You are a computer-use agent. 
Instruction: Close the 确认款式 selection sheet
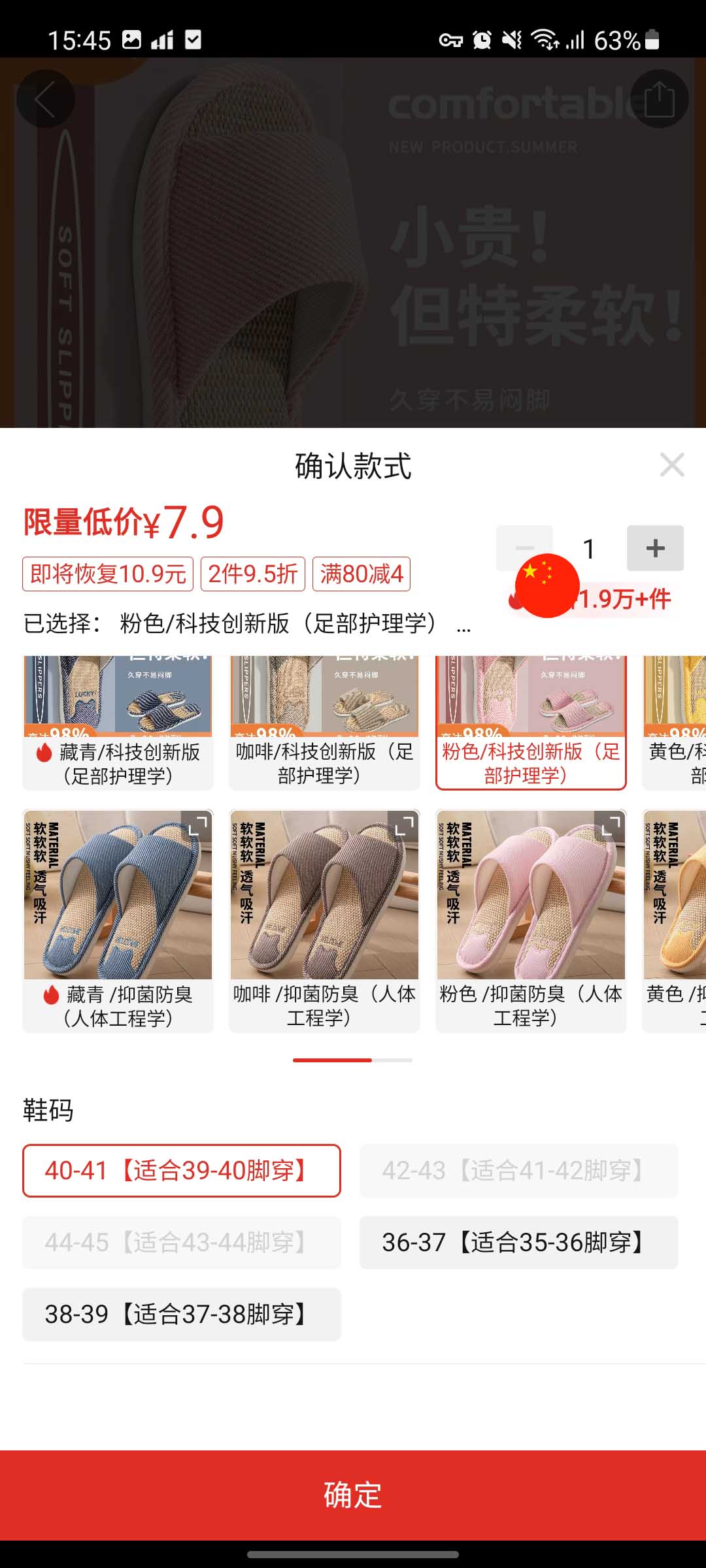click(671, 465)
